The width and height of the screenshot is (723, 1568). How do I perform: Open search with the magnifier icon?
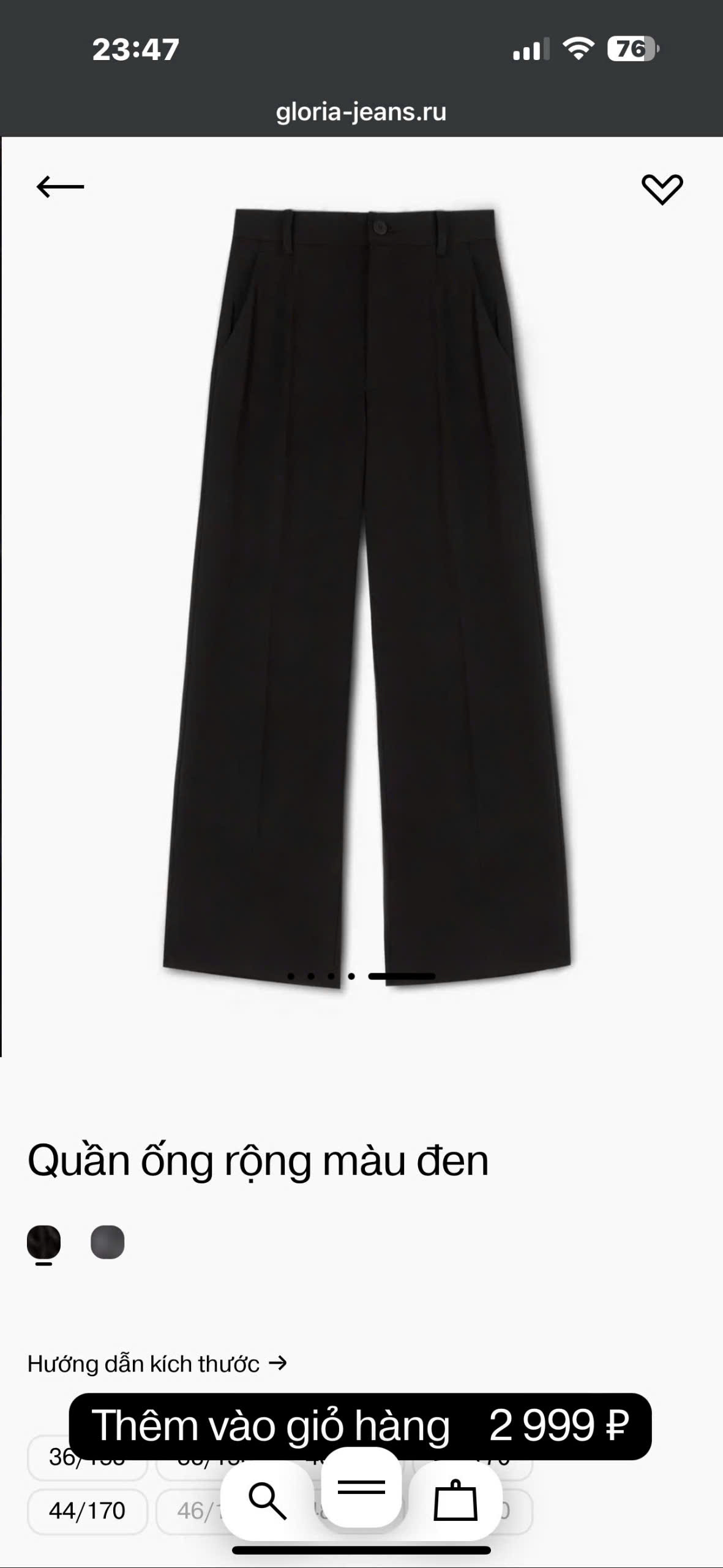(268, 1501)
